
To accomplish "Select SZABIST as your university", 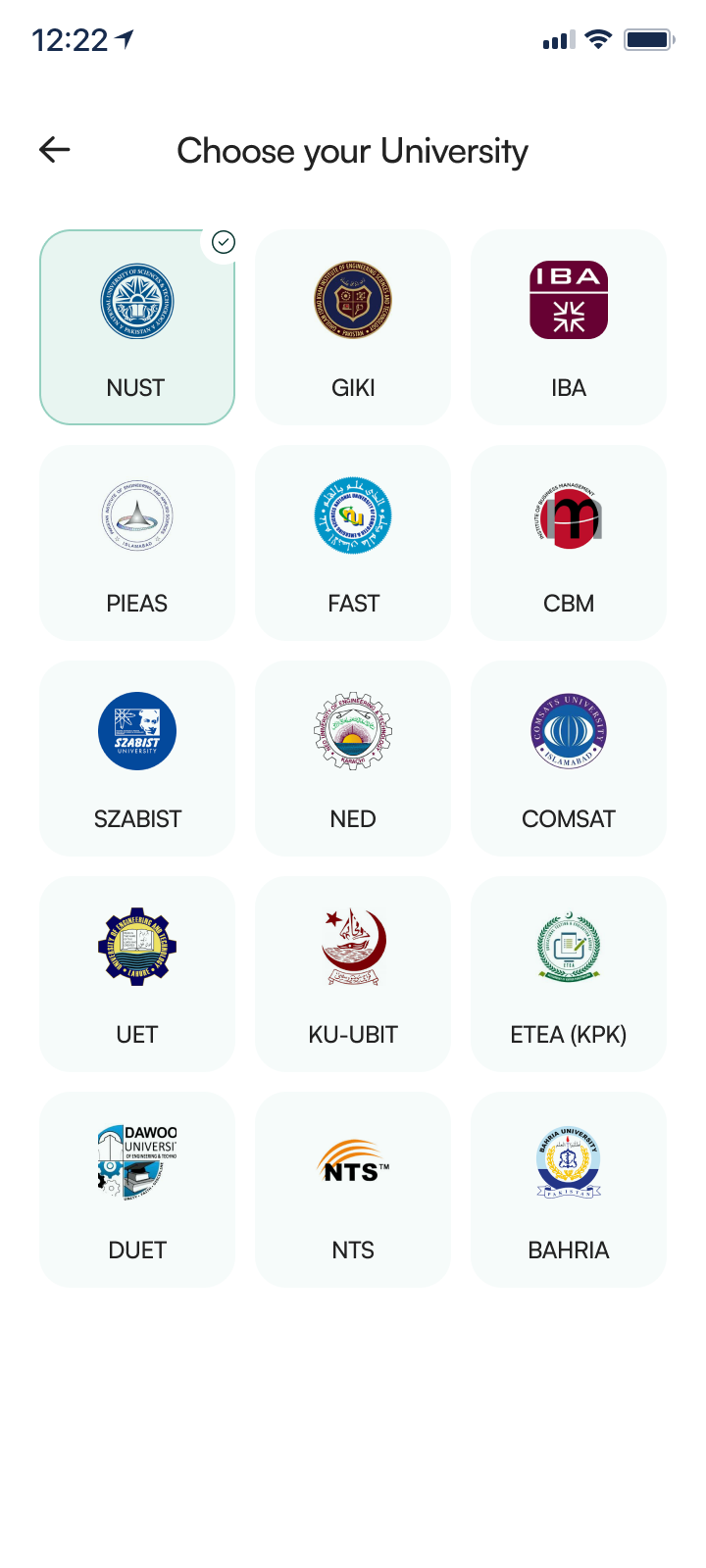I will [x=137, y=759].
